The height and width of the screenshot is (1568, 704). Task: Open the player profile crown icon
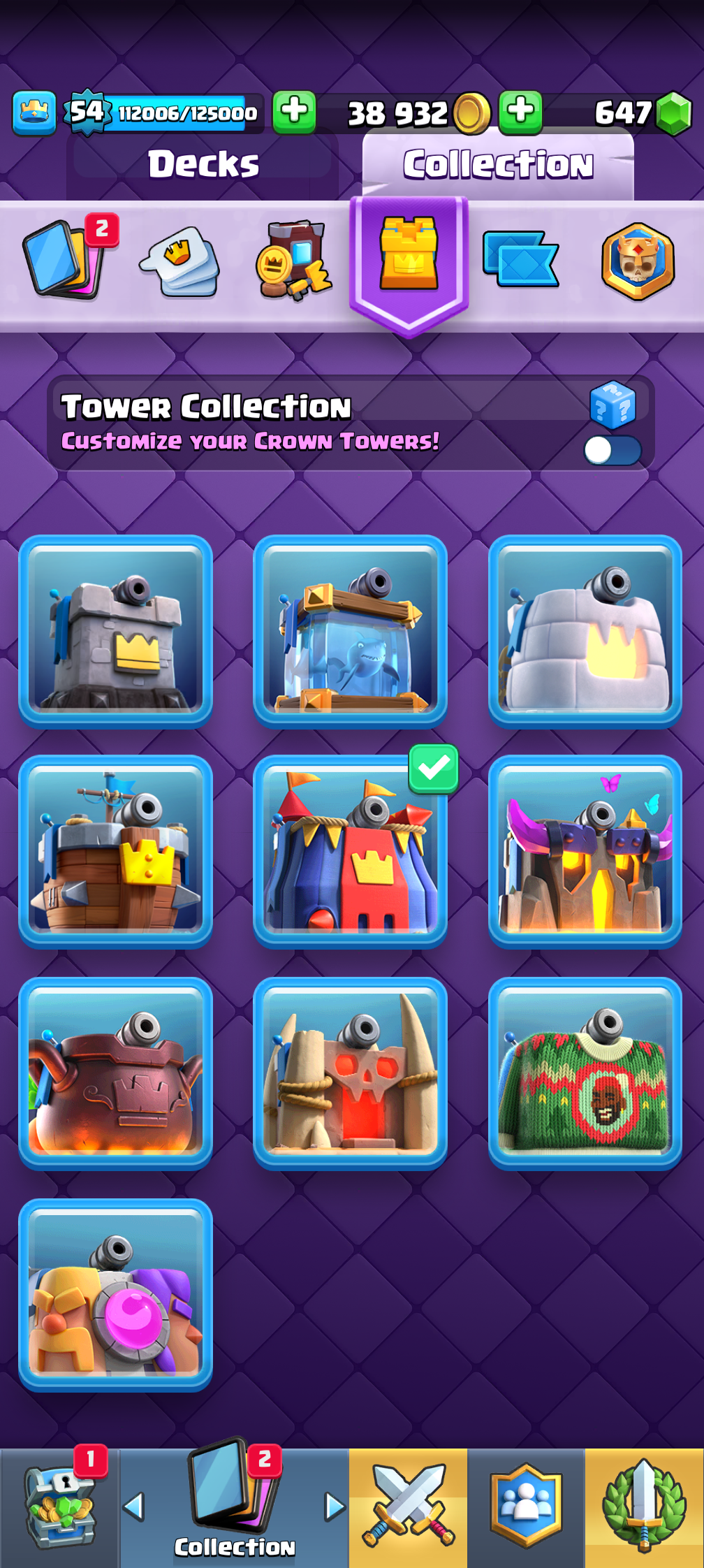34,112
